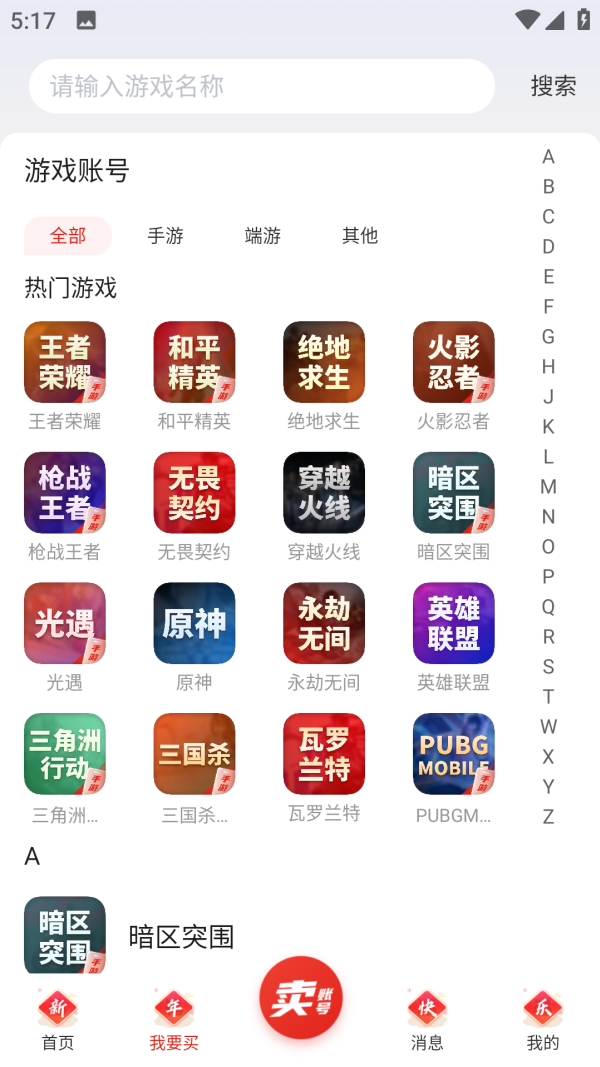Pick the 原神 game tile
The height and width of the screenshot is (1067, 600).
click(x=194, y=624)
